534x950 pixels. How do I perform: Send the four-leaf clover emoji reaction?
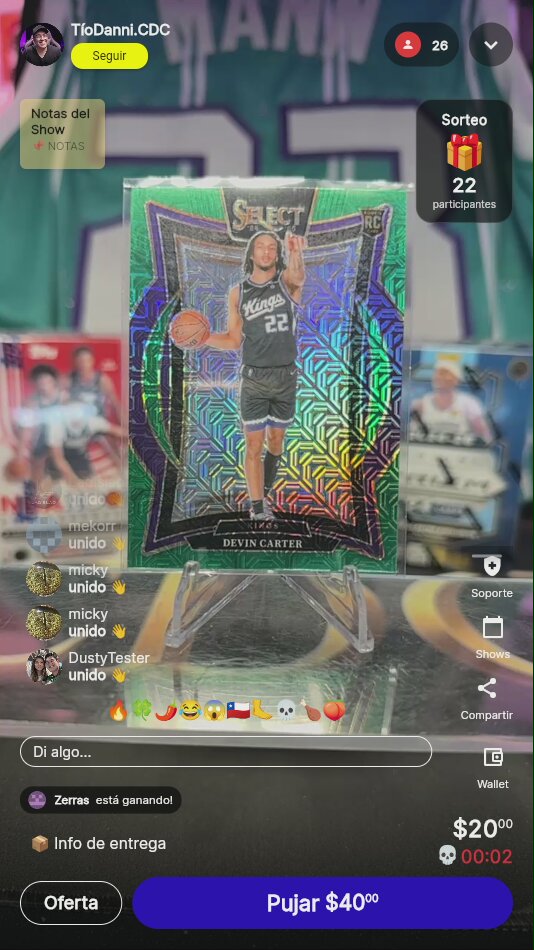click(x=141, y=710)
